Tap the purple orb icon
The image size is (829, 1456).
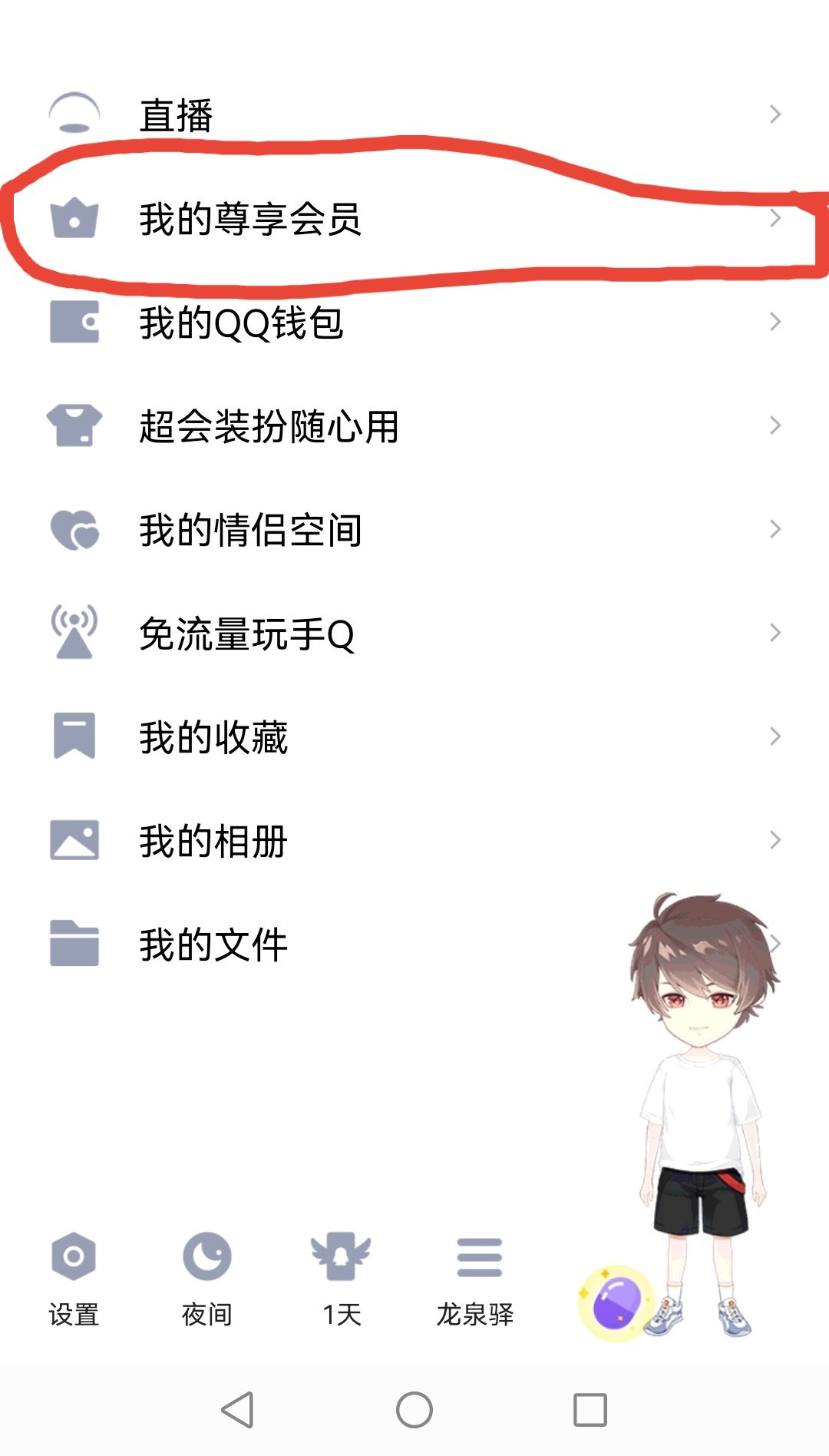(x=616, y=1303)
